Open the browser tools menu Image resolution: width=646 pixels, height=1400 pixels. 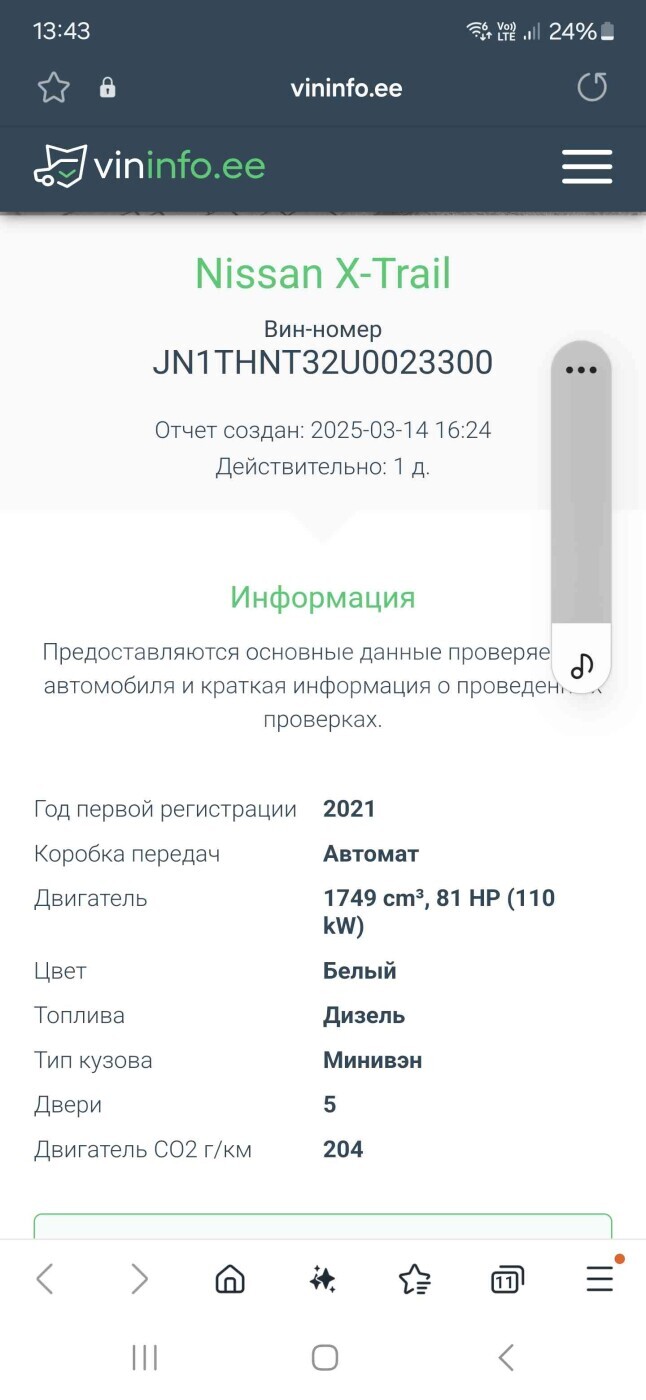point(600,1278)
